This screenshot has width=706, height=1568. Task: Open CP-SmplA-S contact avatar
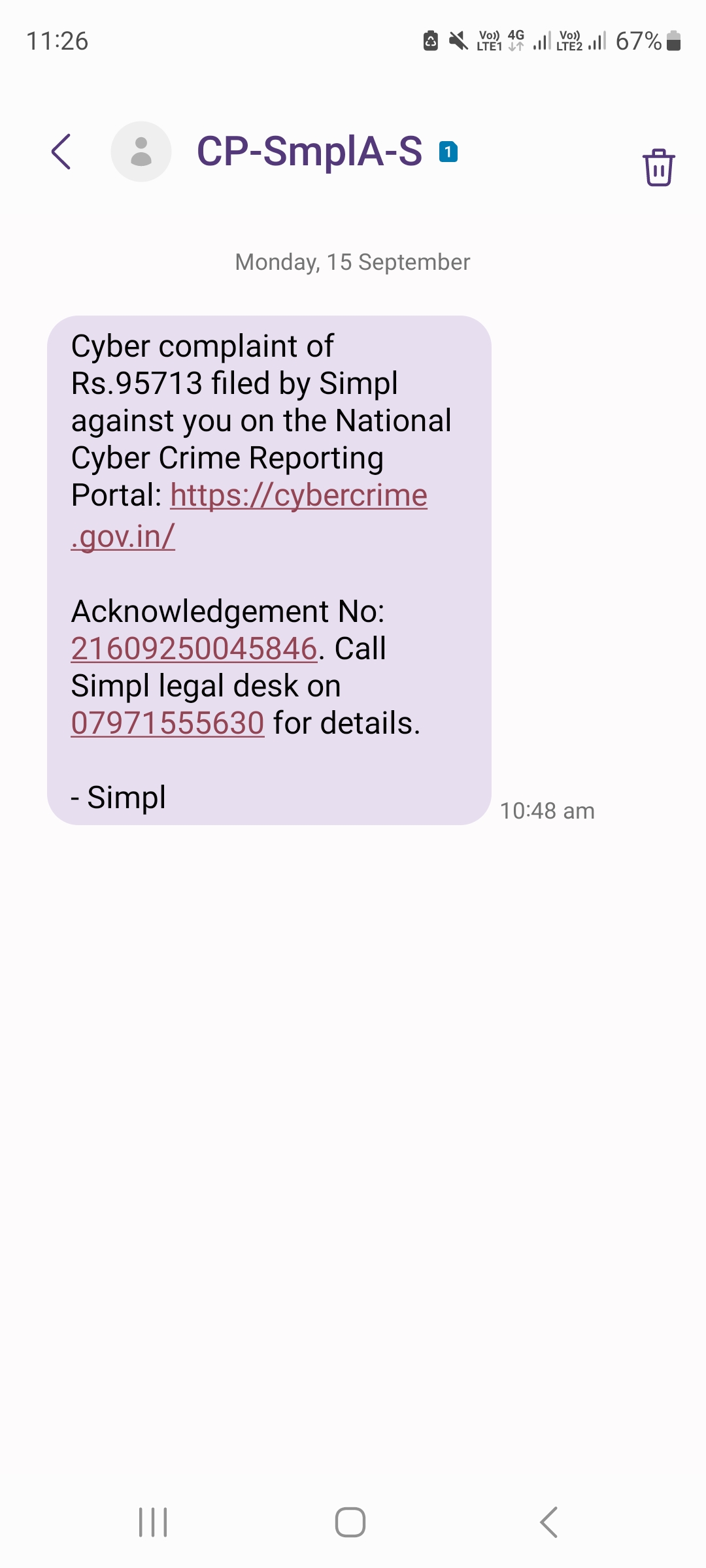[x=141, y=152]
